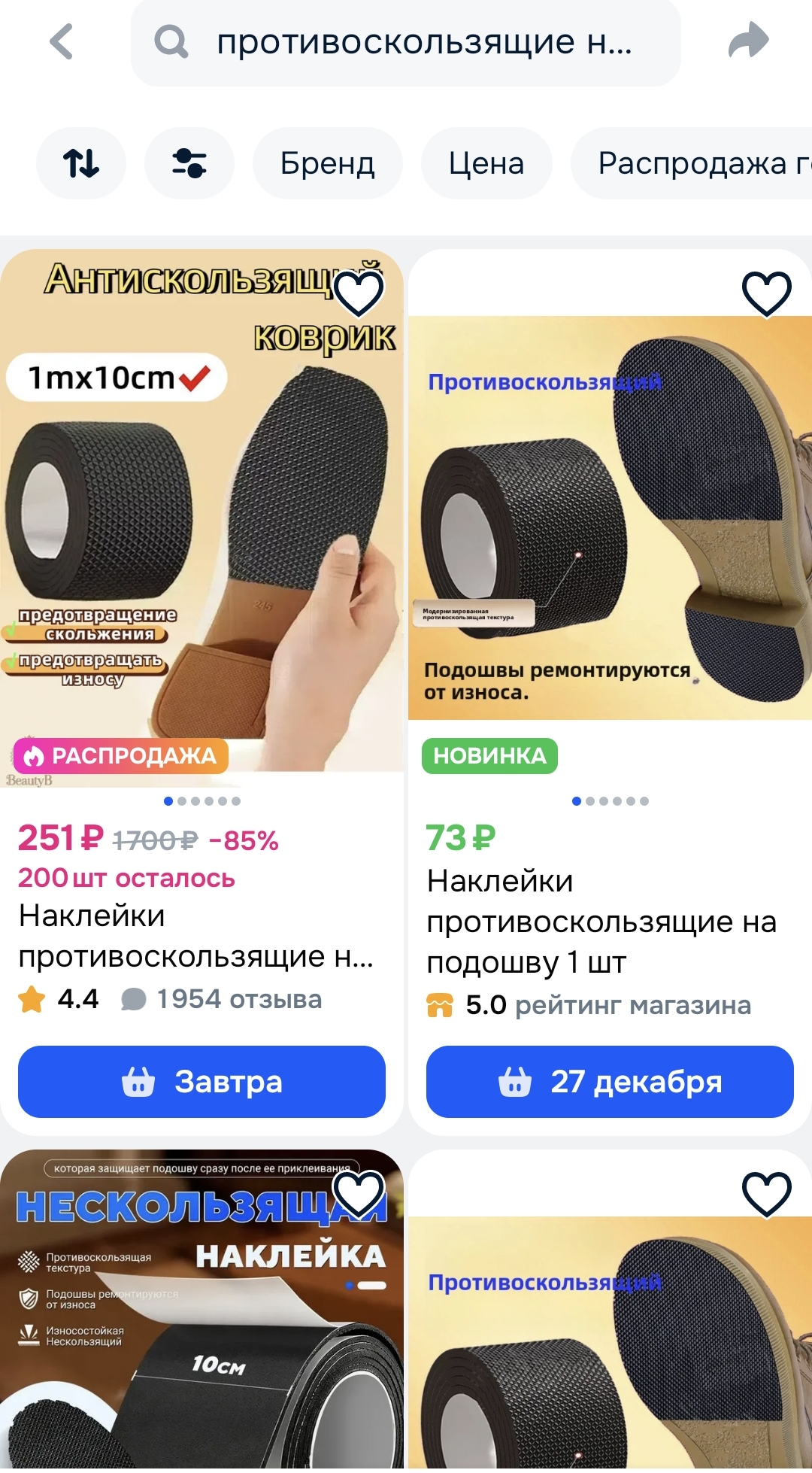Open the filters slider icon
The width and height of the screenshot is (812, 1473).
[189, 163]
